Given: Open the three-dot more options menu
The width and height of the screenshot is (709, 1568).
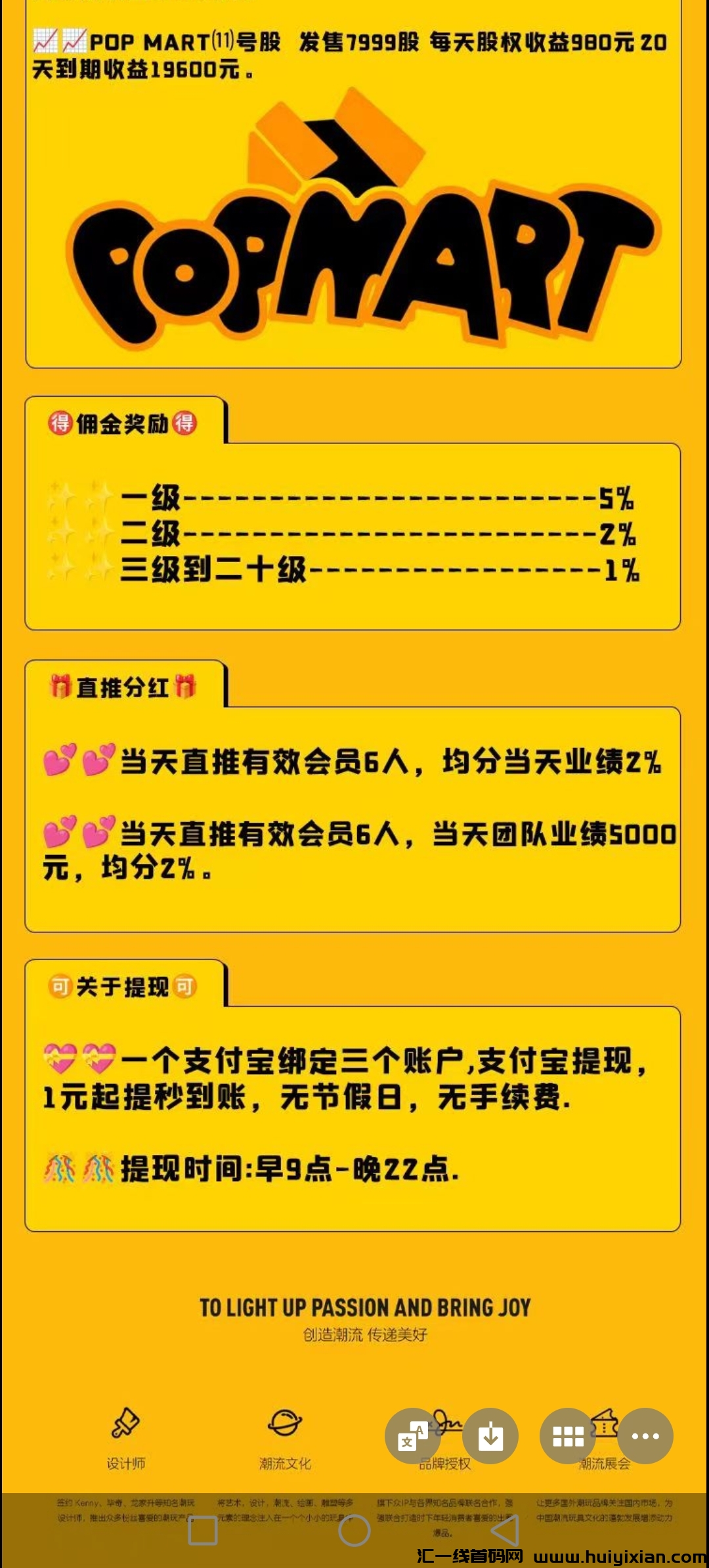Looking at the screenshot, I should point(645,1436).
